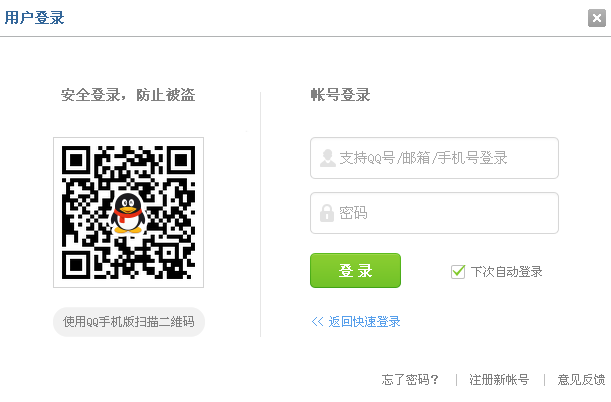Viewport: 611px width, 402px height.
Task: Open 忘了密码？ link
Action: point(410,380)
